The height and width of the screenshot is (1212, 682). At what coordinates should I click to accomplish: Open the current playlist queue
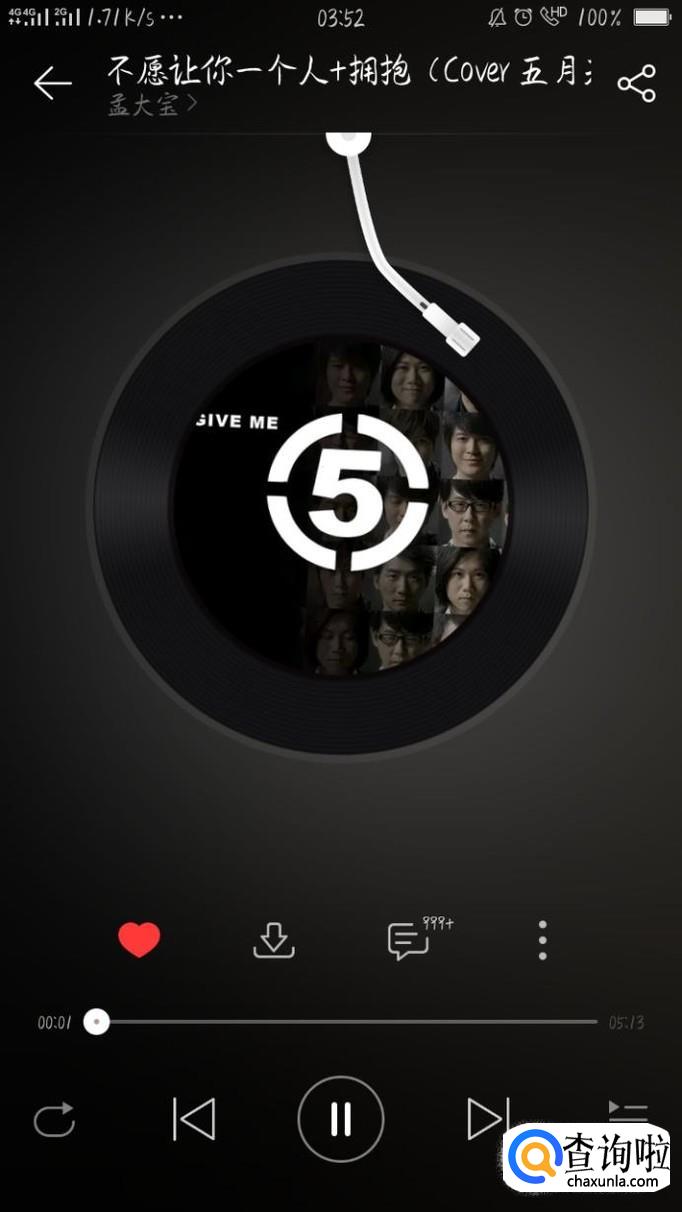(x=628, y=1110)
